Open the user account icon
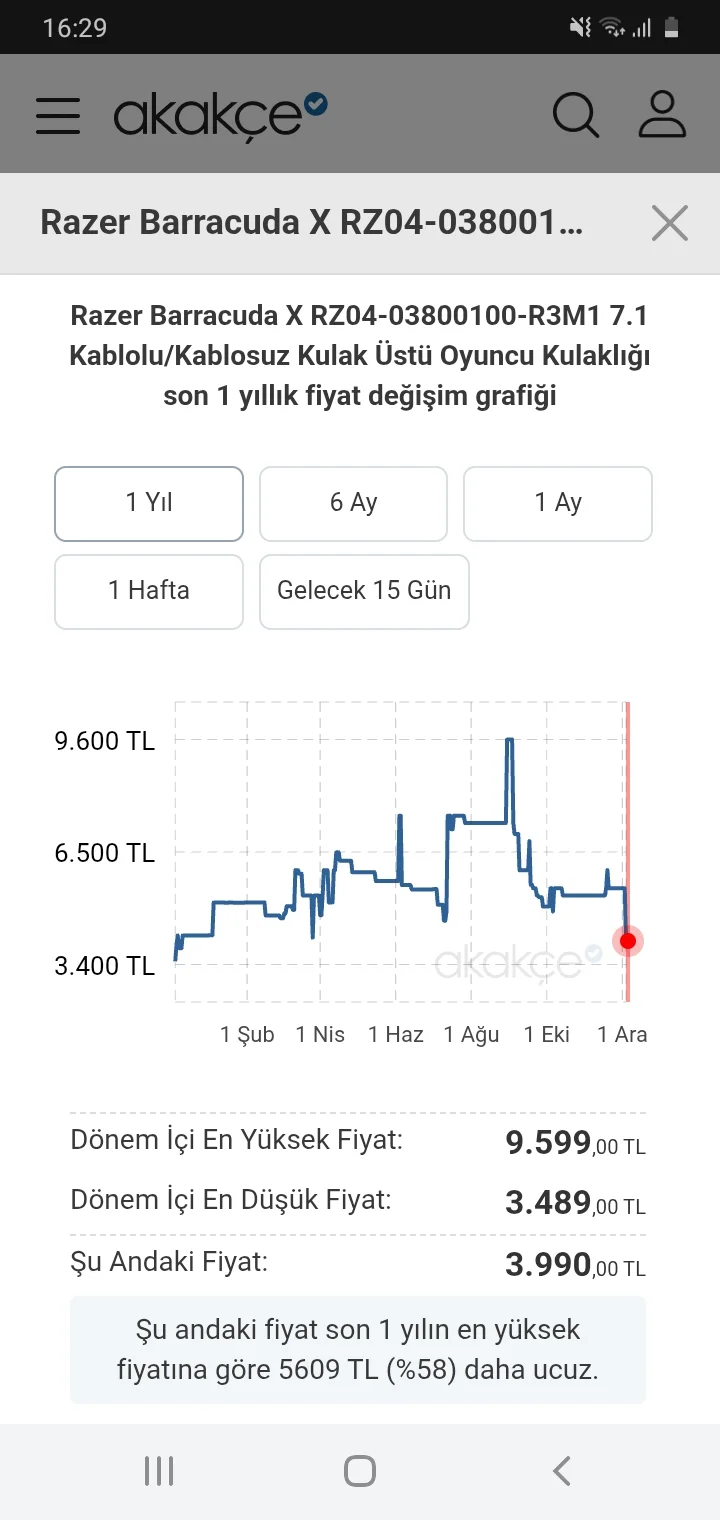This screenshot has height=1520, width=720. point(662,115)
